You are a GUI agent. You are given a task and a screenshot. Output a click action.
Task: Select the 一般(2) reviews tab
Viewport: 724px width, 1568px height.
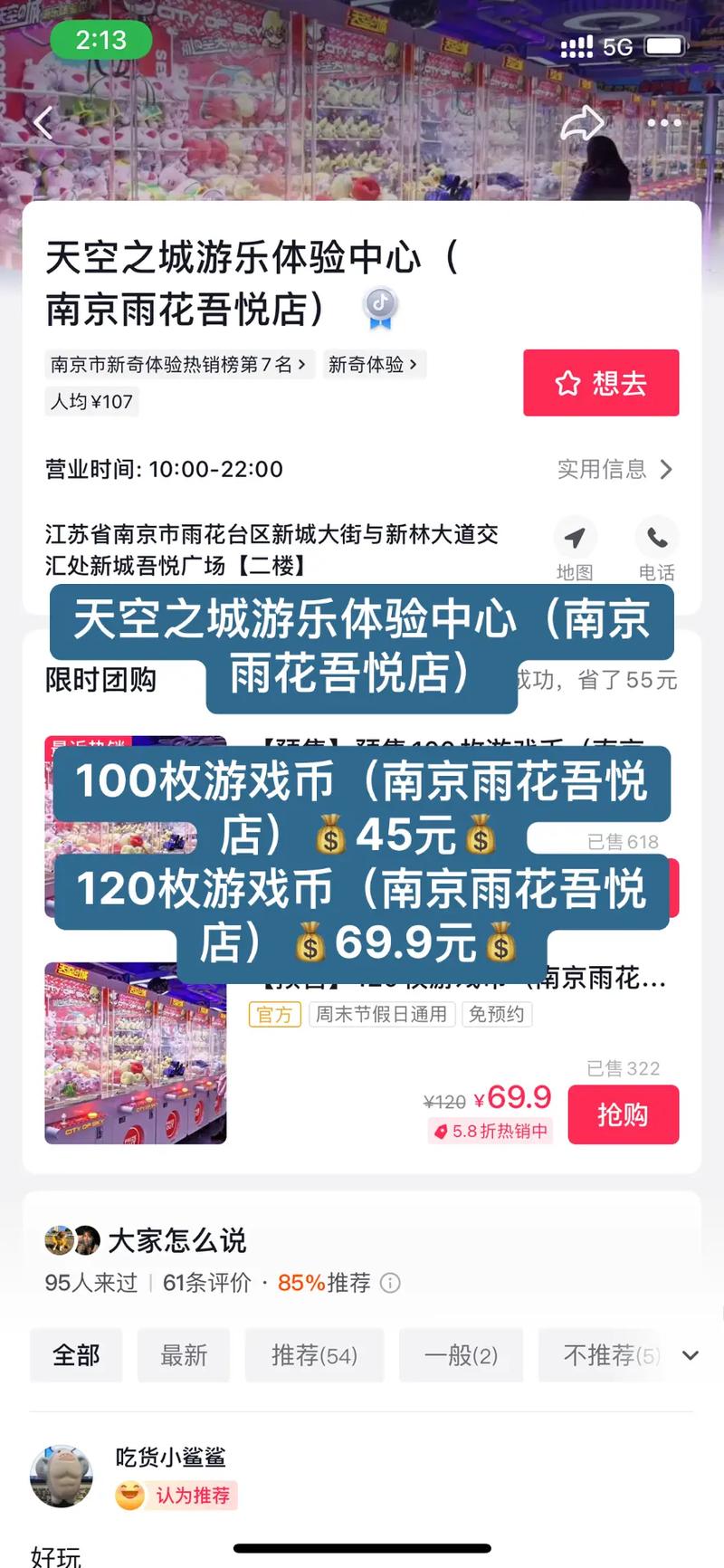click(x=461, y=1355)
